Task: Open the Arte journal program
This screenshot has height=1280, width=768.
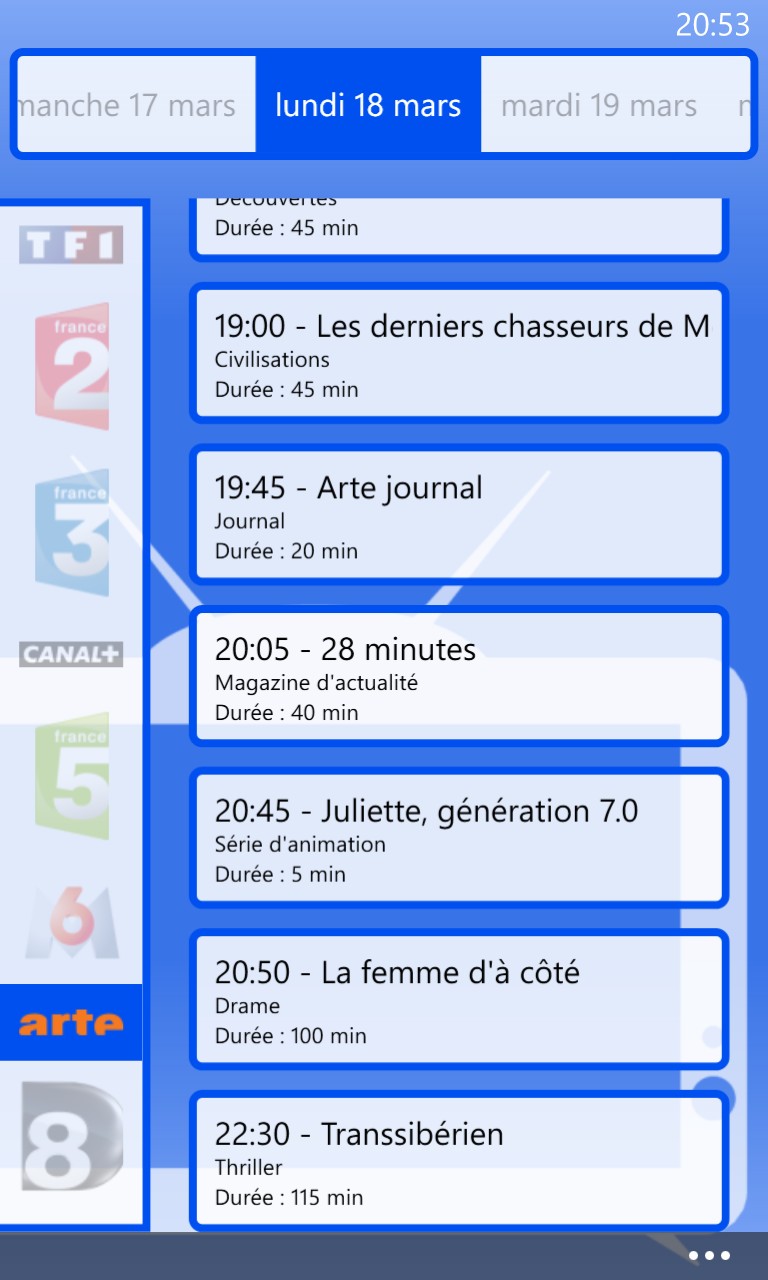Action: [459, 515]
